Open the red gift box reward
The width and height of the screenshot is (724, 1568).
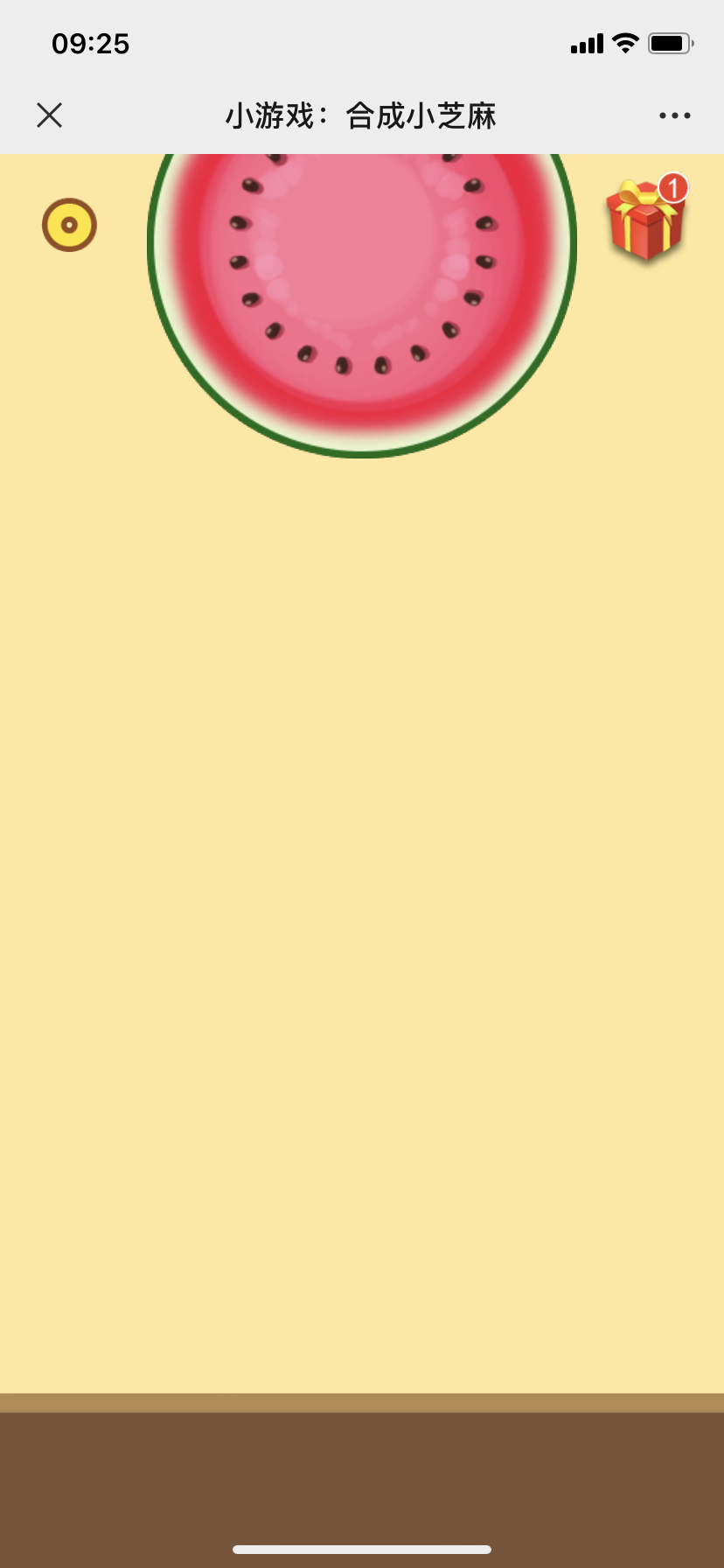[x=645, y=221]
